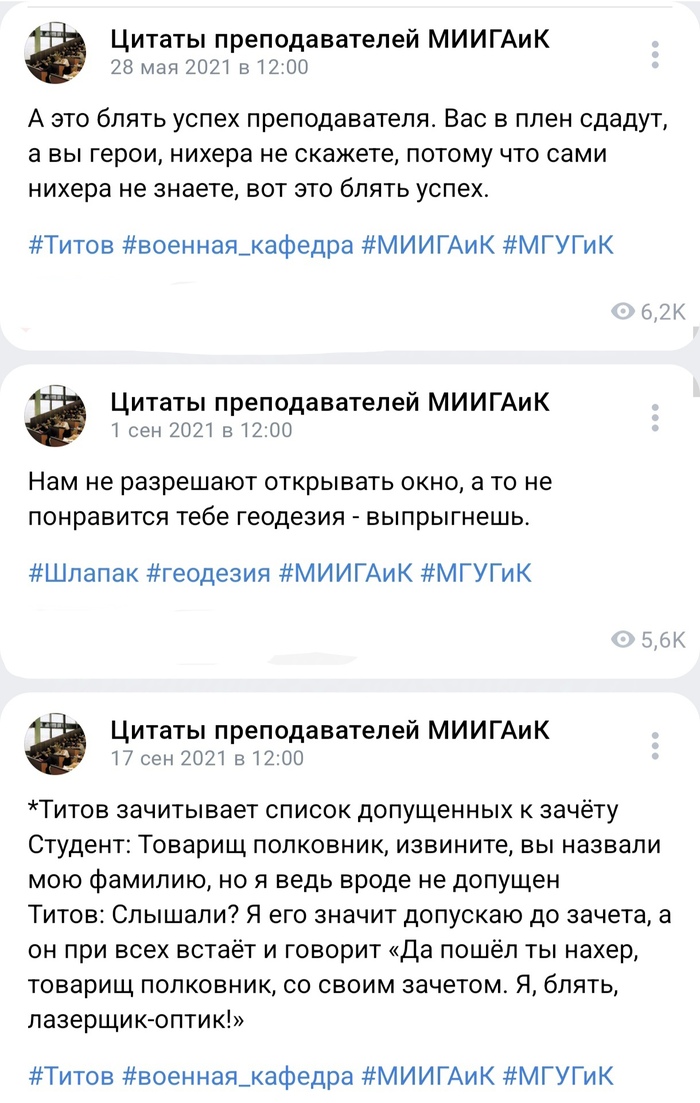
Task: Open #МГУГиК hashtag in the 28 мая post
Action: [x=557, y=246]
